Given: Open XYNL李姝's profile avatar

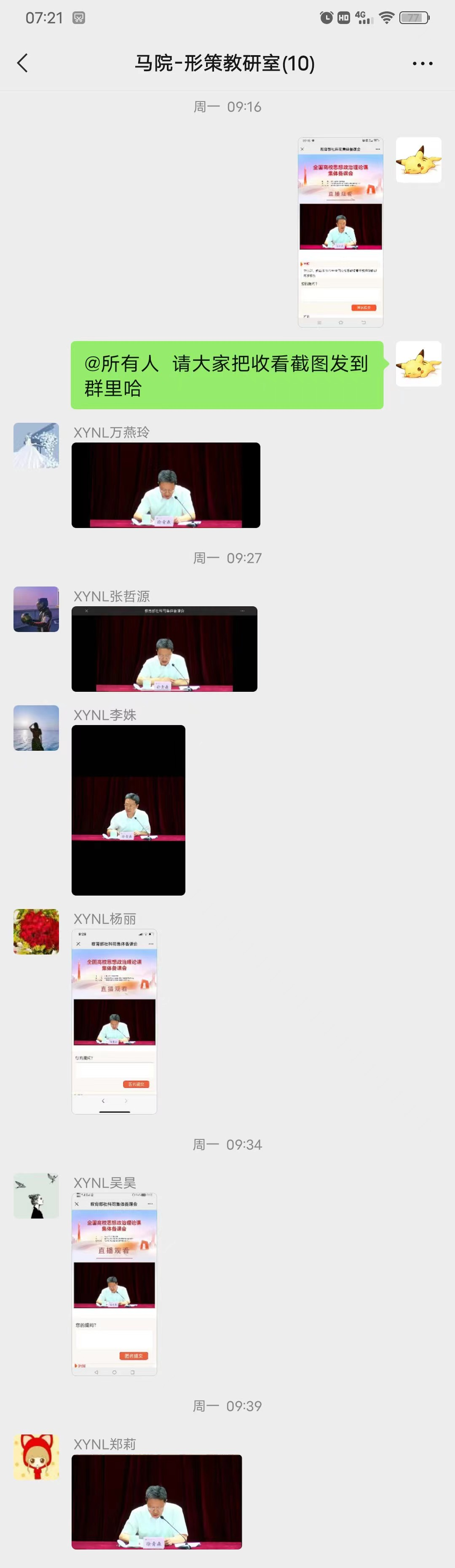Looking at the screenshot, I should pos(37,728).
